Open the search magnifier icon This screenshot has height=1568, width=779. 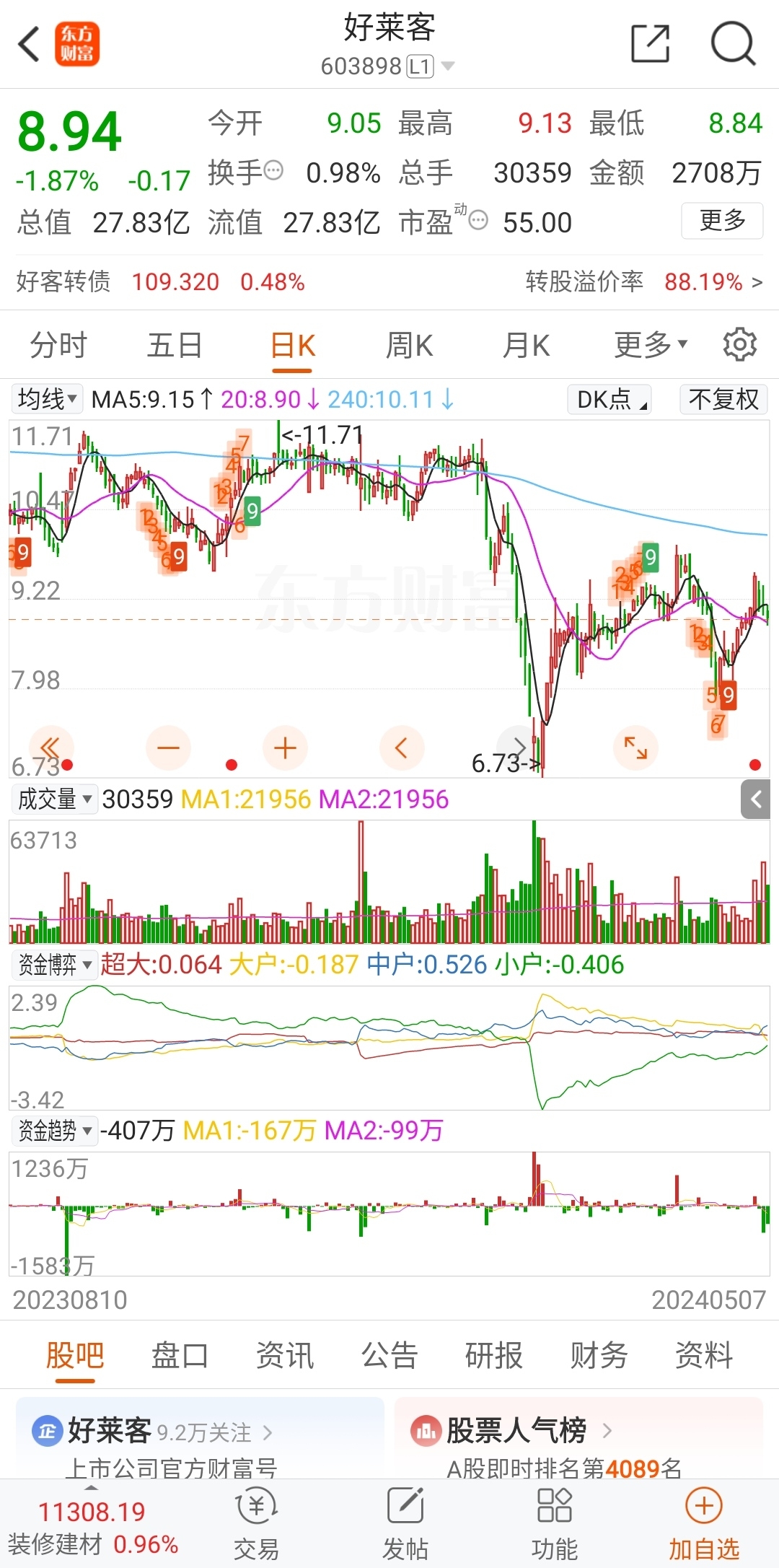click(731, 44)
